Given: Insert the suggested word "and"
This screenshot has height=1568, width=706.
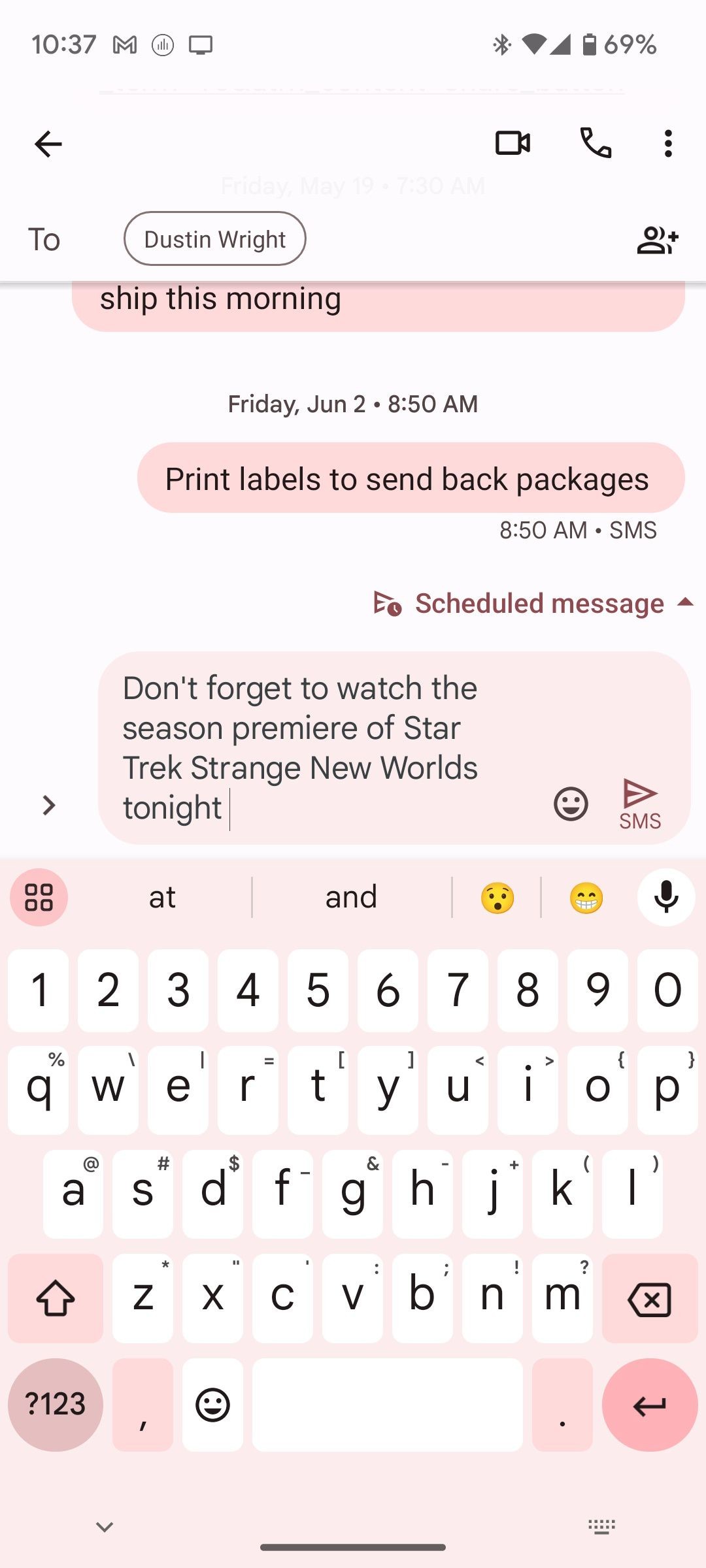Looking at the screenshot, I should [352, 897].
